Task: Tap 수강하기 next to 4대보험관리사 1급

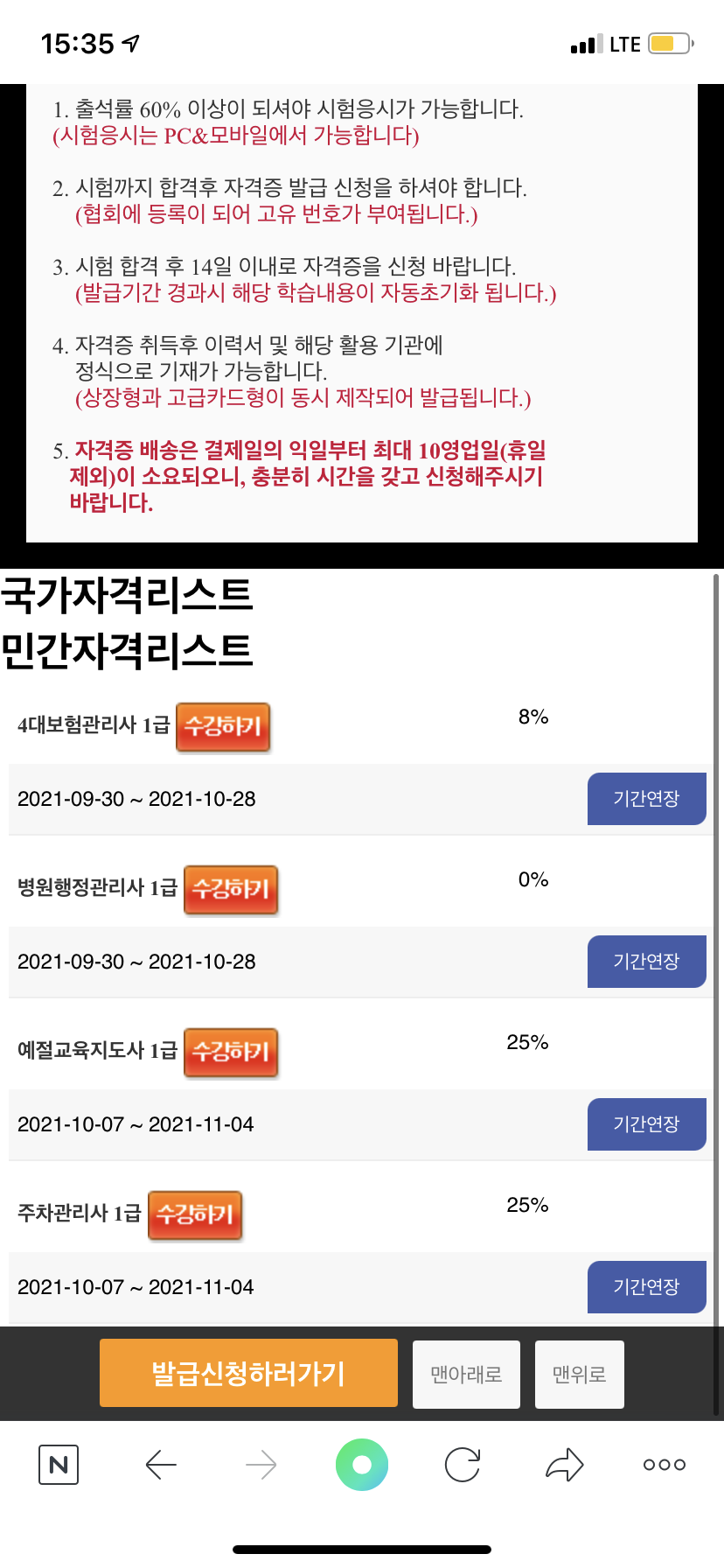Action: click(223, 726)
